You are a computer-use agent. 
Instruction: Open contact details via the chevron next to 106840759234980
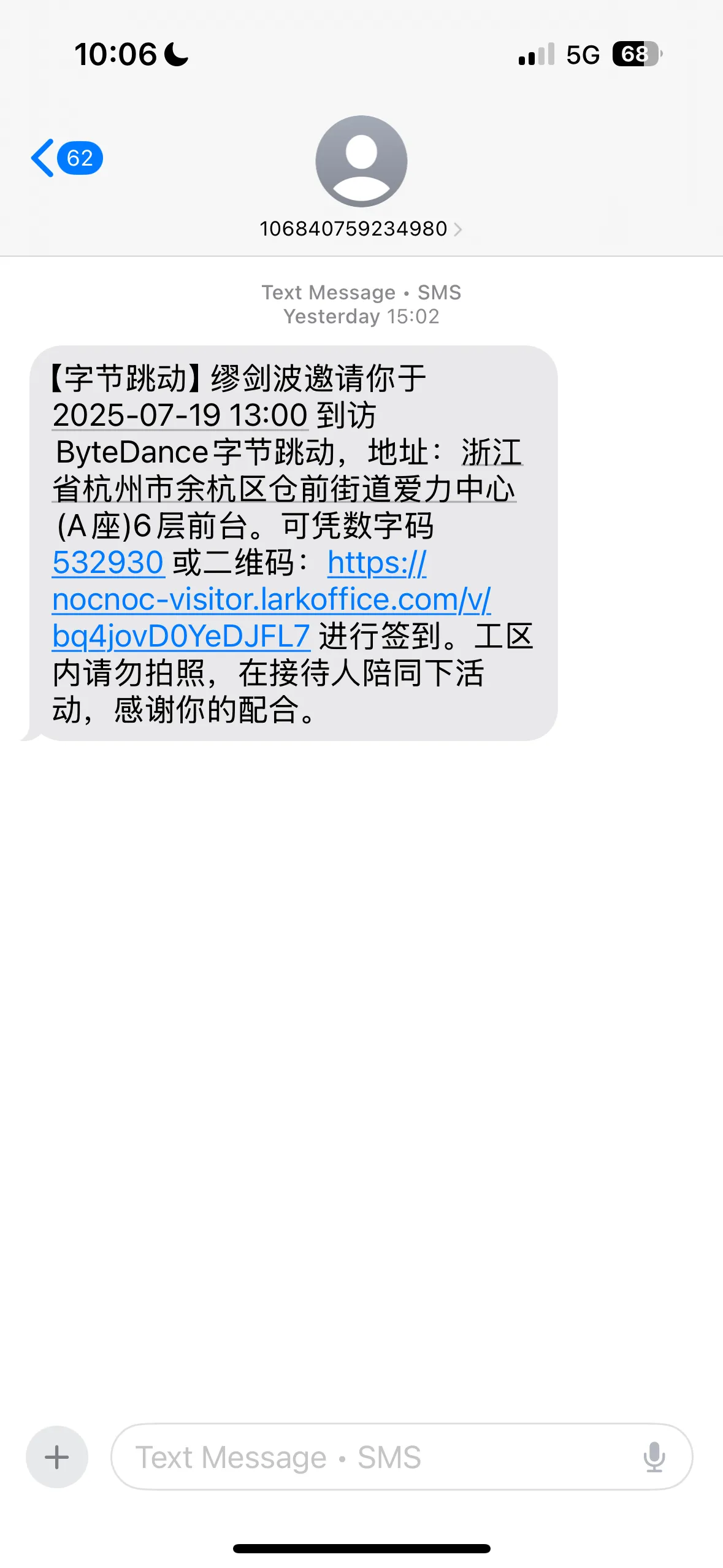pos(458,229)
